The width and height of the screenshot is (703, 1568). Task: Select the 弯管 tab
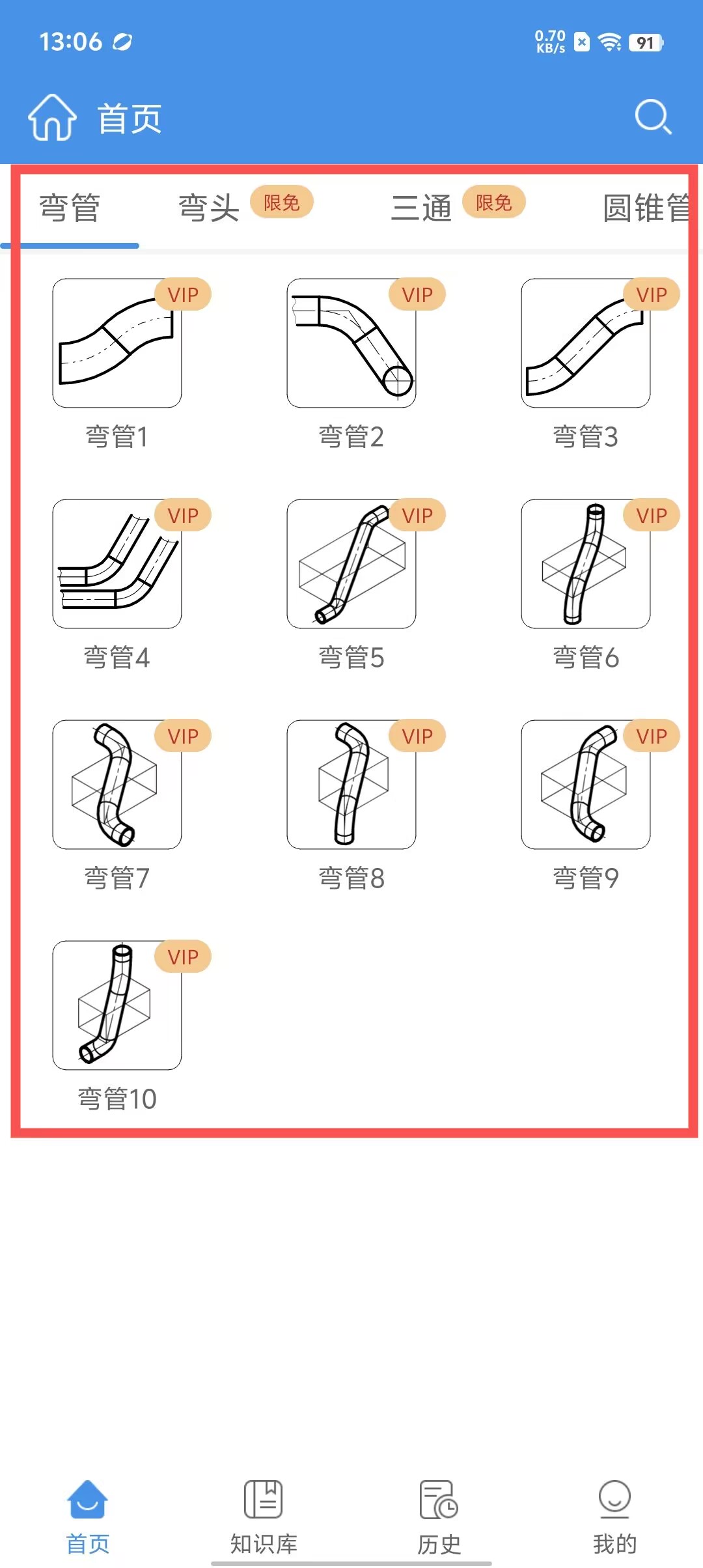coord(70,208)
